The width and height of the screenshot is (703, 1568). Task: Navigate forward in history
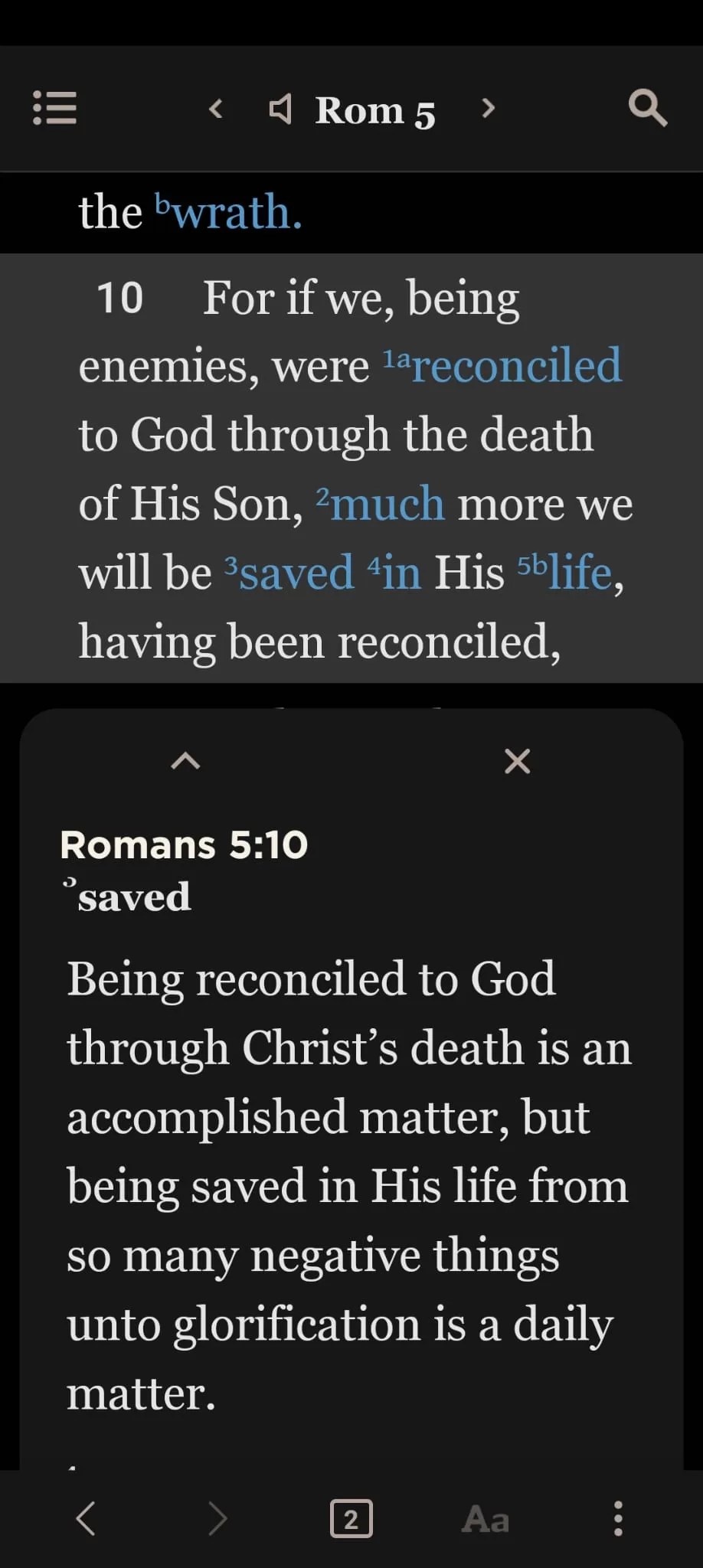pos(218,1518)
